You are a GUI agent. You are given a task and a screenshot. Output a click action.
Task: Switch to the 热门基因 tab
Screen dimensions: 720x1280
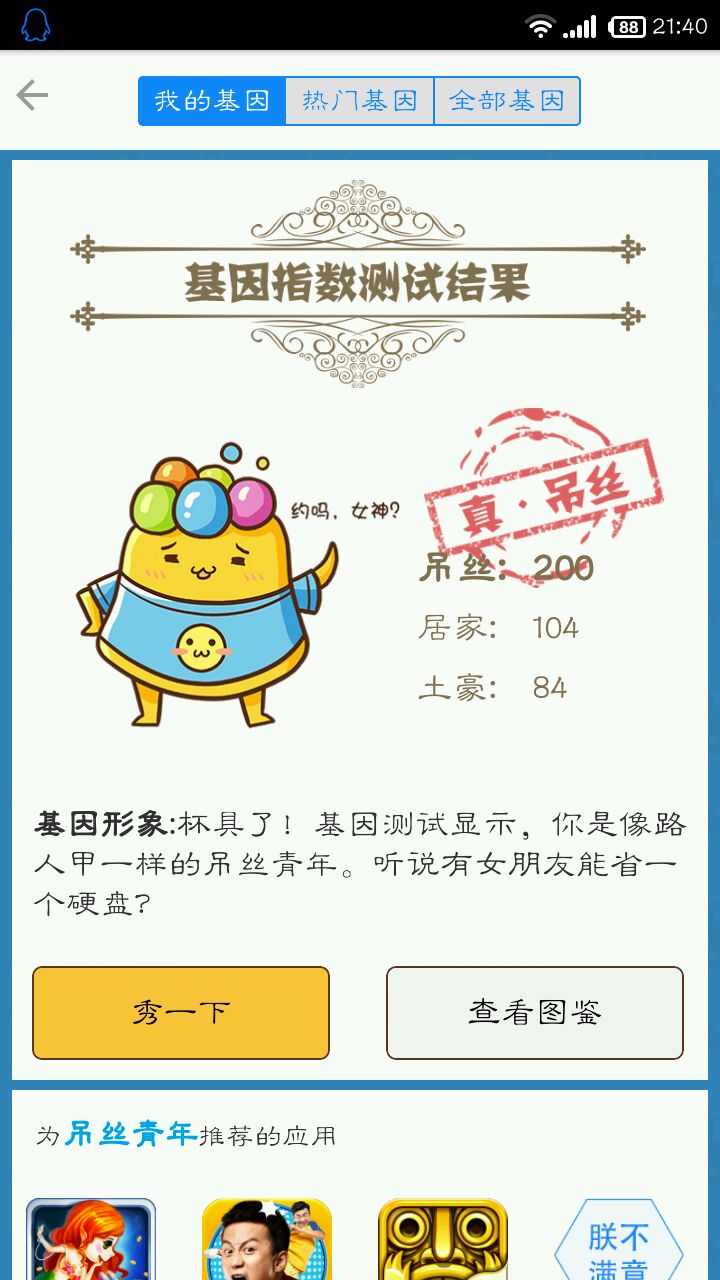pos(359,101)
